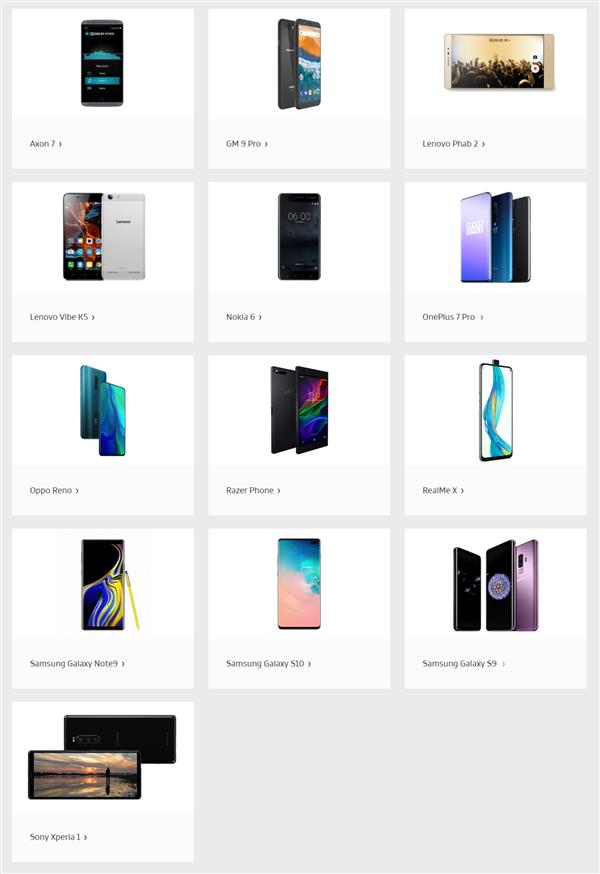600x874 pixels.
Task: Tap the Nokia 6 card
Action: [299, 261]
